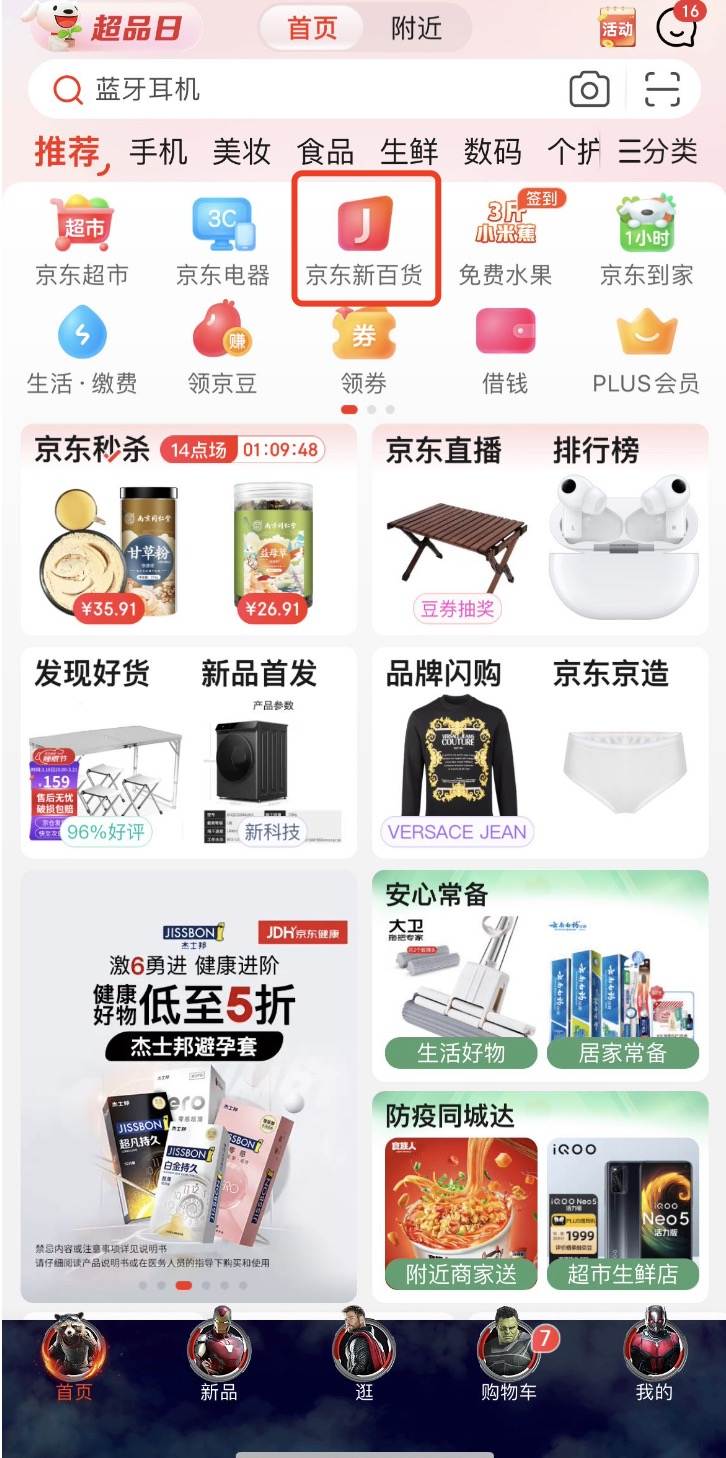Open 京东新百货
This screenshot has width=726, height=1458.
(364, 242)
